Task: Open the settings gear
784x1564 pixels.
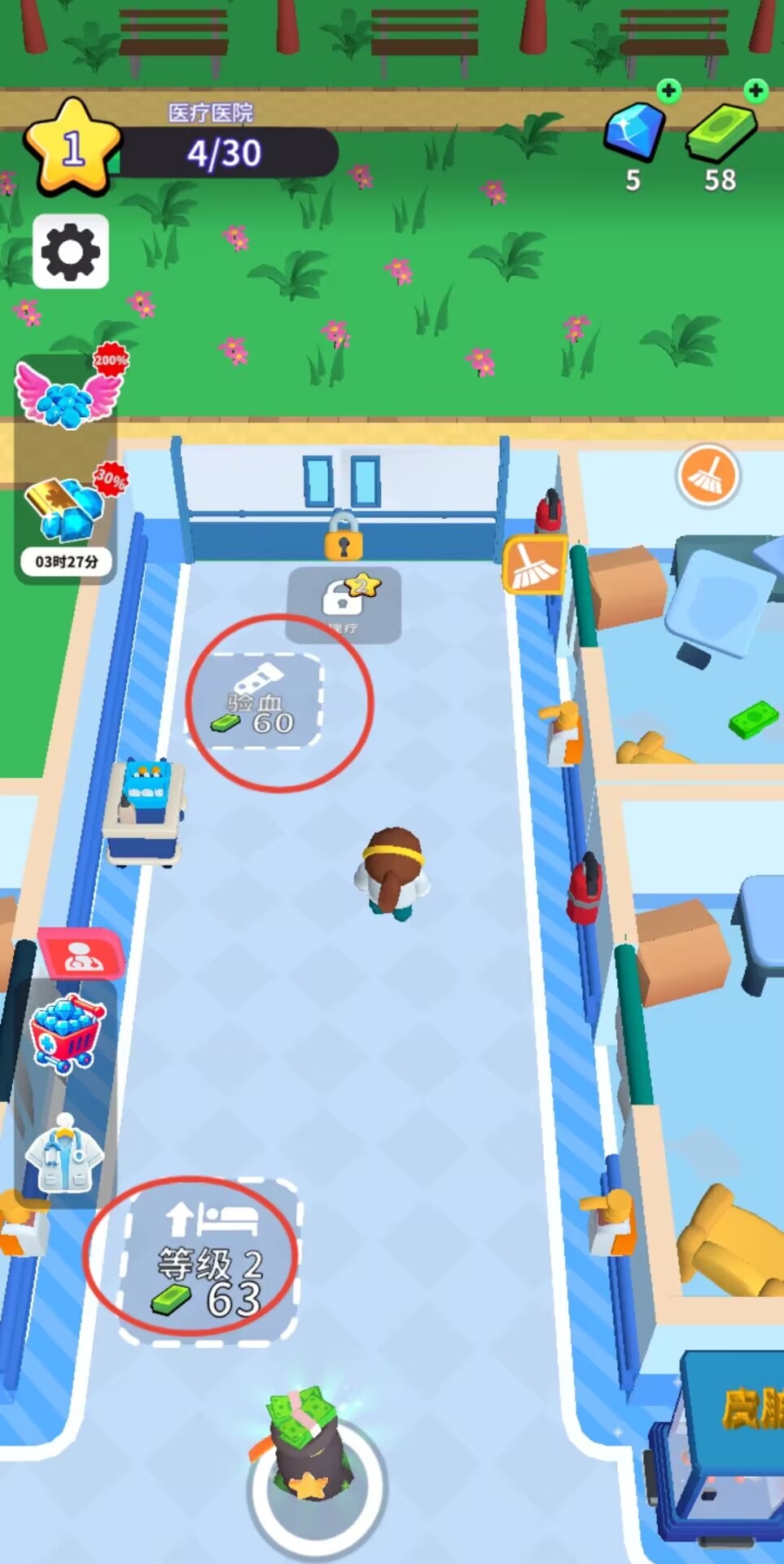Action: 71,252
